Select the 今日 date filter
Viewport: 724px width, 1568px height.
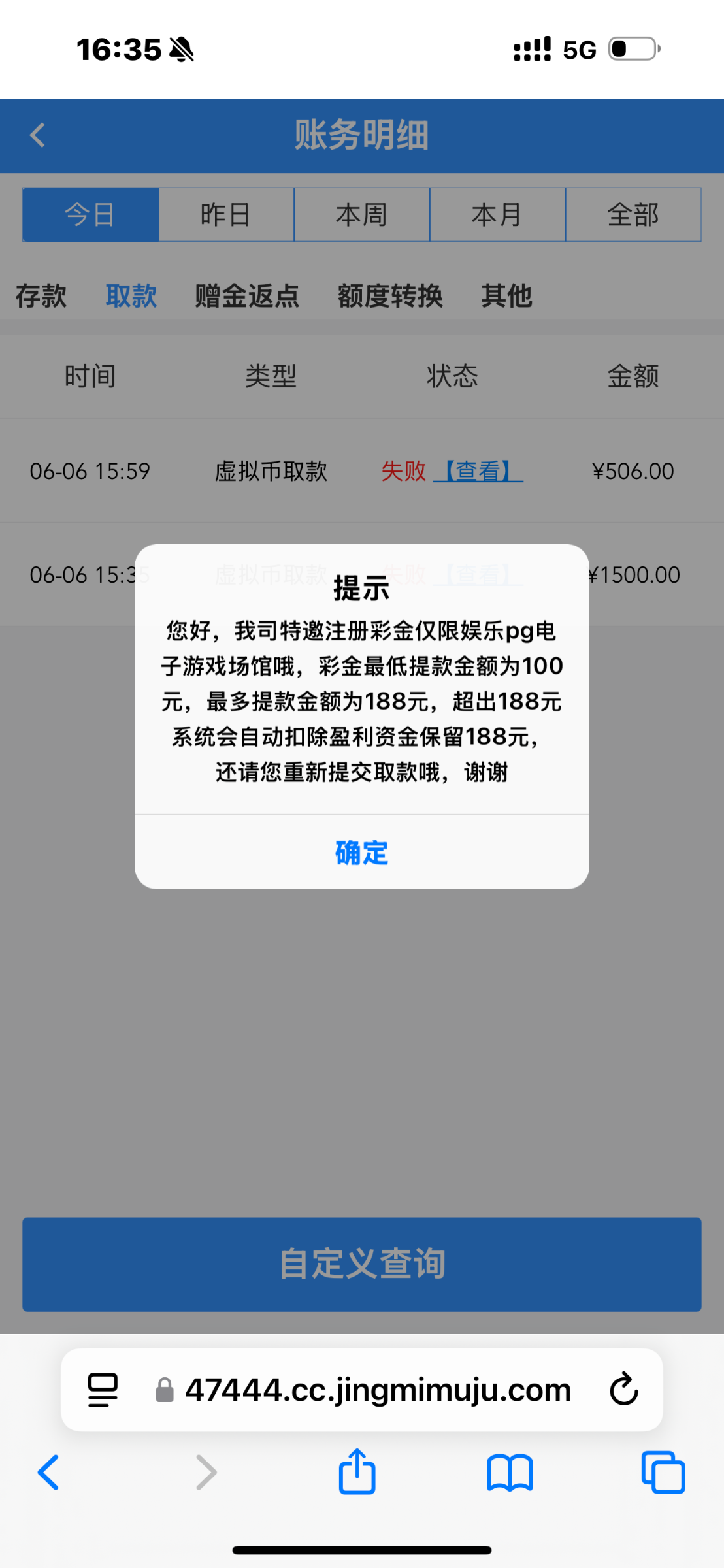[x=91, y=214]
